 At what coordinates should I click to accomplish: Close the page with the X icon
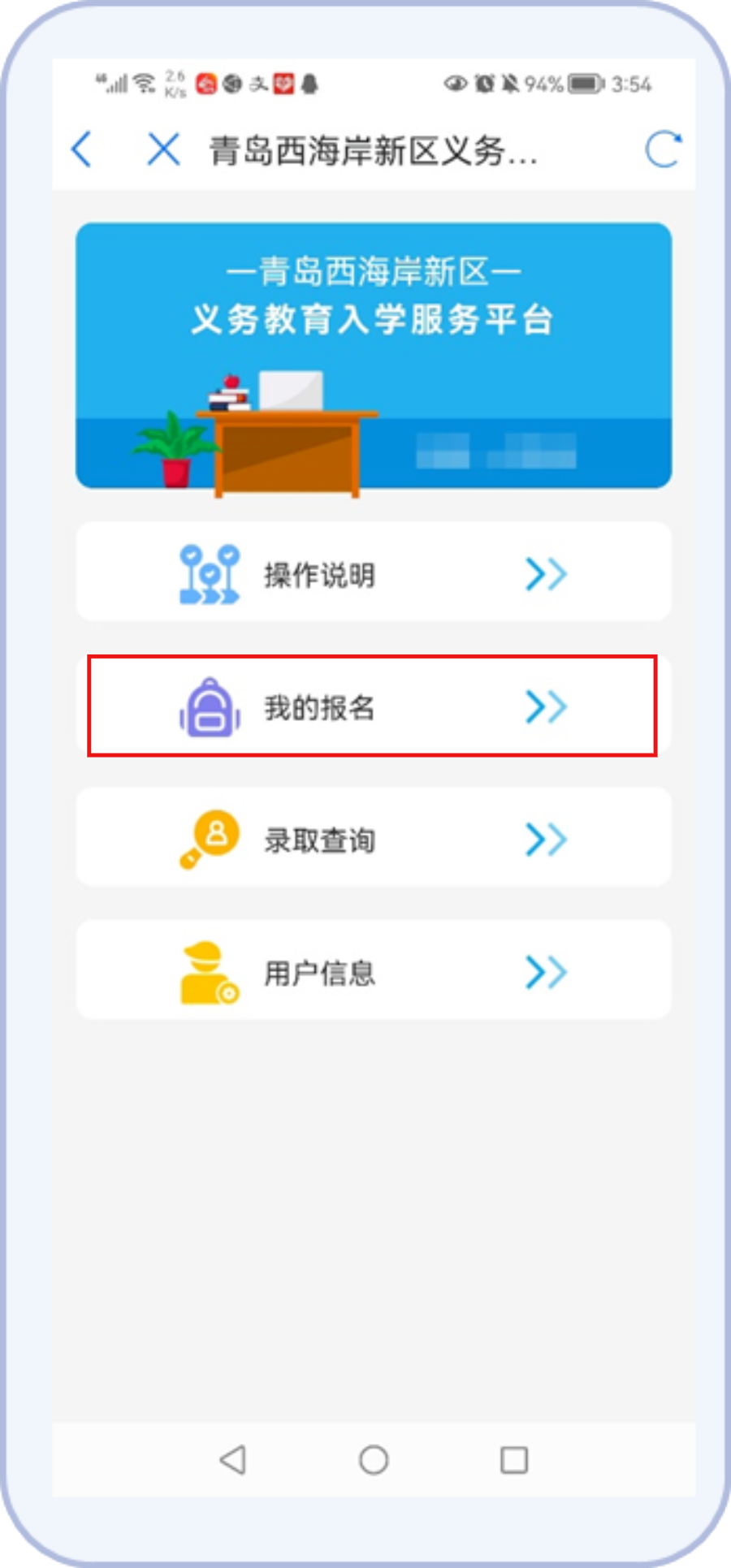click(163, 149)
